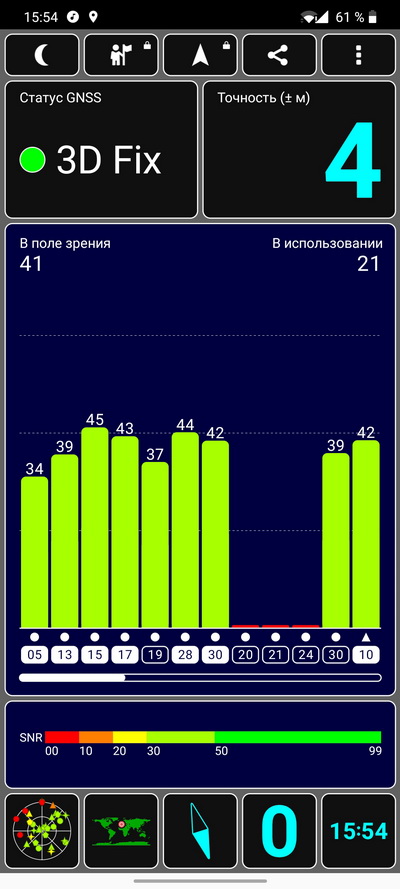Open the locked navigation arrow feature
The image size is (400, 889).
200,55
